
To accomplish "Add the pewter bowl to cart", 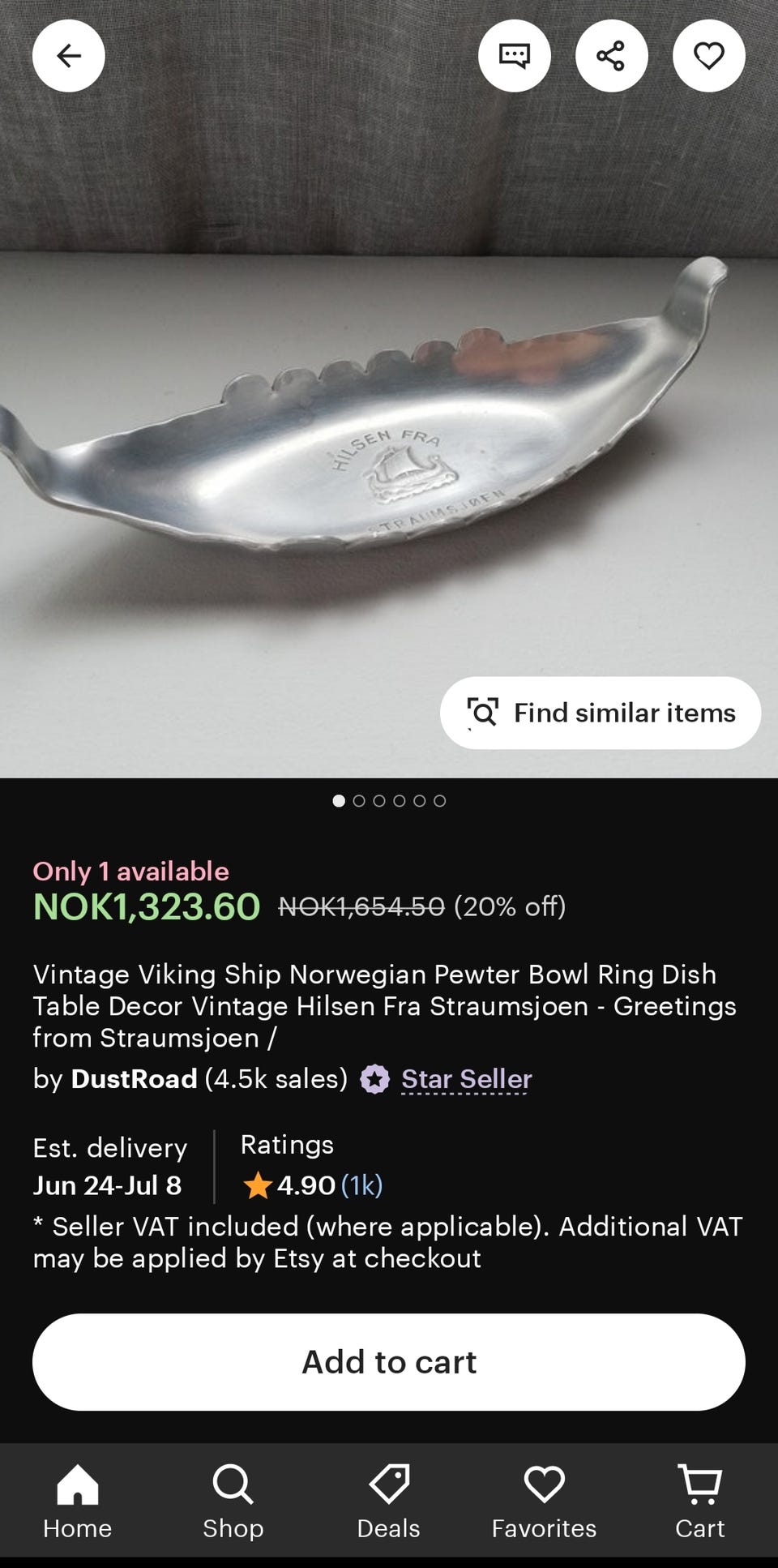I will point(389,1362).
